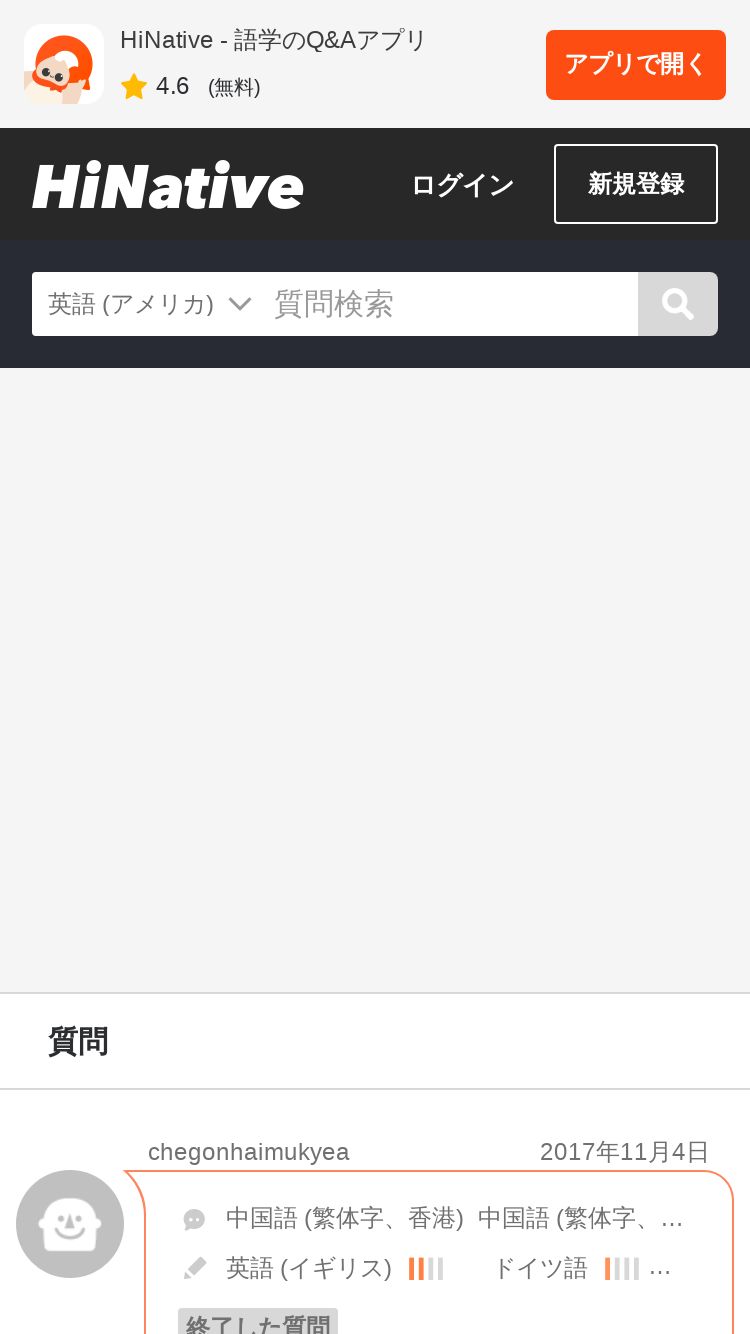The width and height of the screenshot is (750, 1334).
Task: Tap ログイン to sign in
Action: pyautogui.click(x=462, y=185)
